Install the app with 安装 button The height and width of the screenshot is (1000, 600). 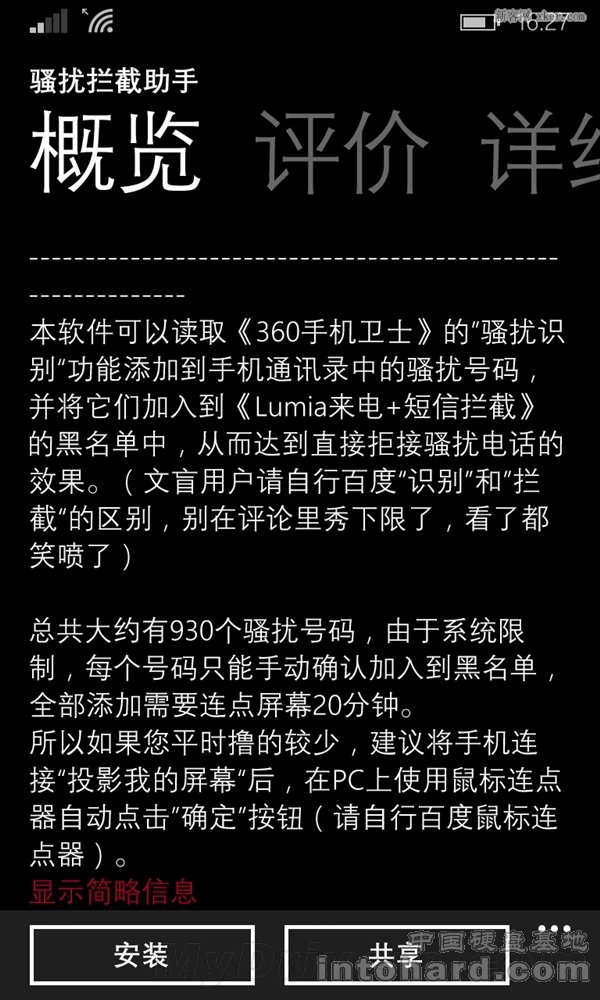point(142,954)
